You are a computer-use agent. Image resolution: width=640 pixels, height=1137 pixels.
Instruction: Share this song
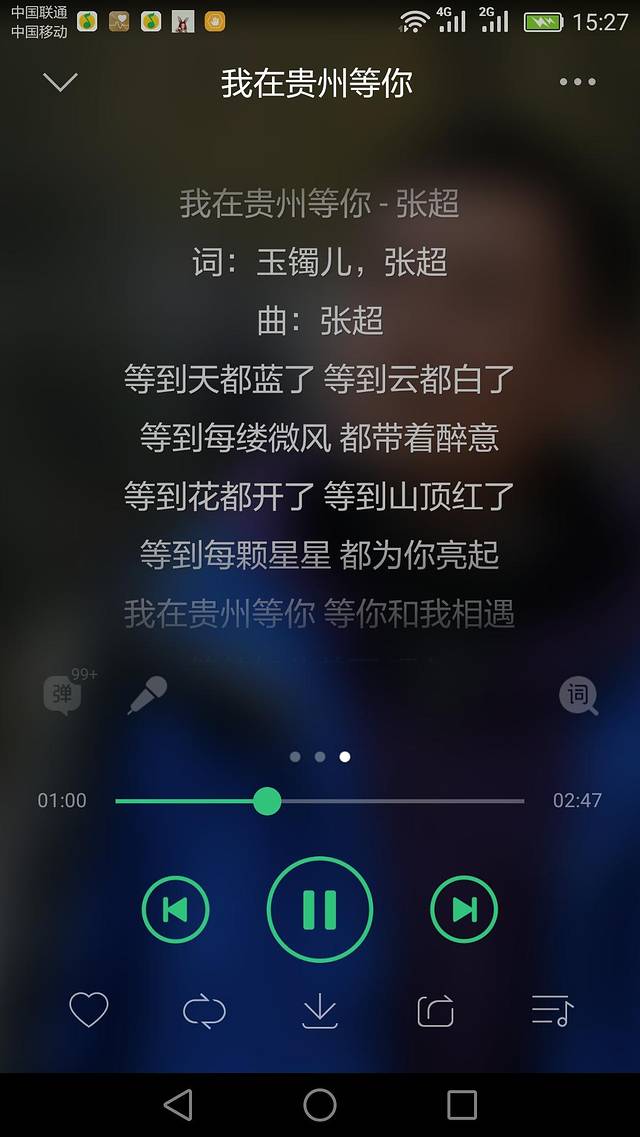click(435, 1012)
